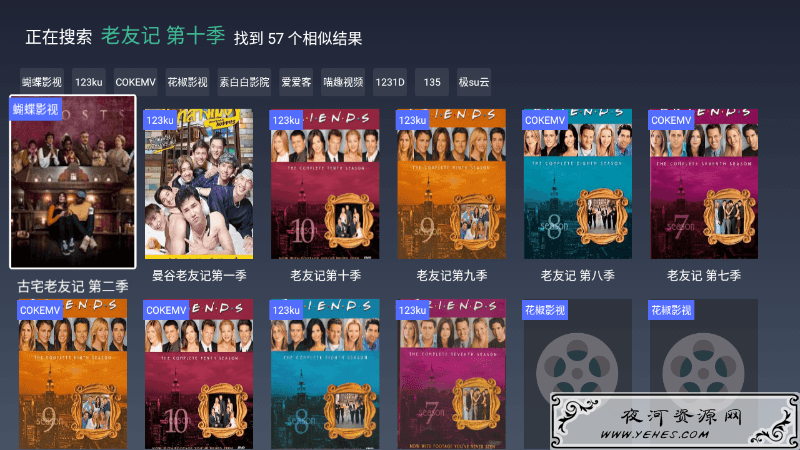Viewport: 800px width, 450px height.
Task: Open 古宅老友记 第二季 result
Action: click(72, 182)
